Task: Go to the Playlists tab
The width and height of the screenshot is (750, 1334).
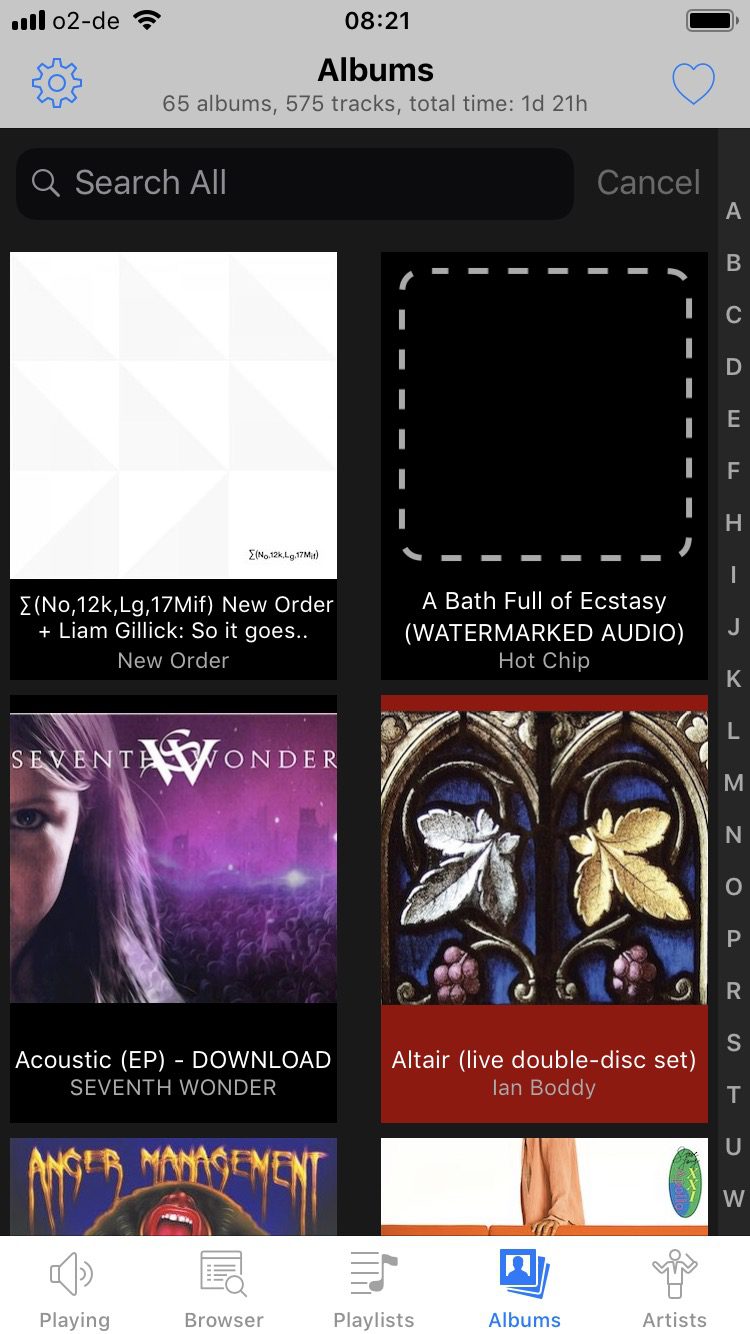Action: click(374, 1288)
